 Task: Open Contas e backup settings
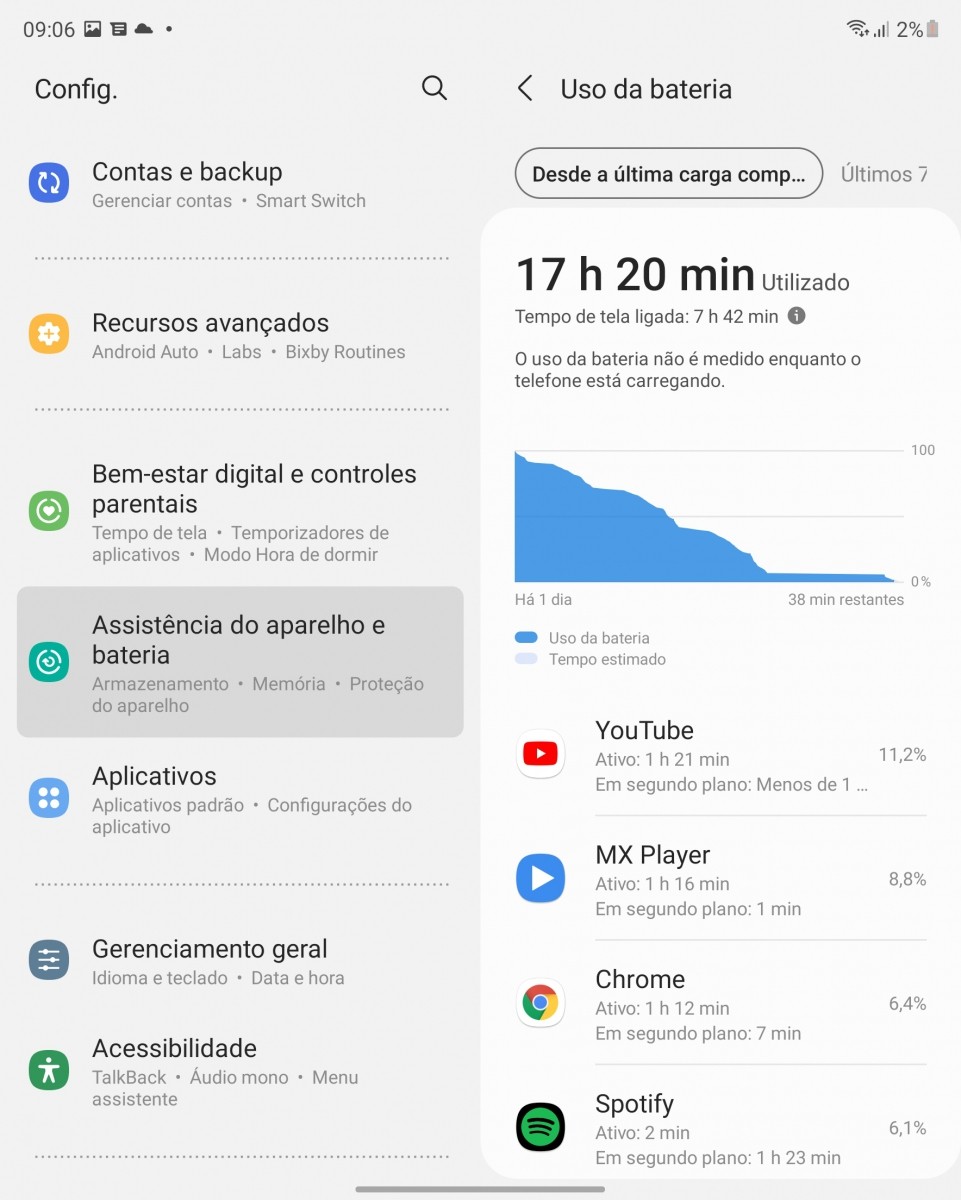[x=240, y=184]
